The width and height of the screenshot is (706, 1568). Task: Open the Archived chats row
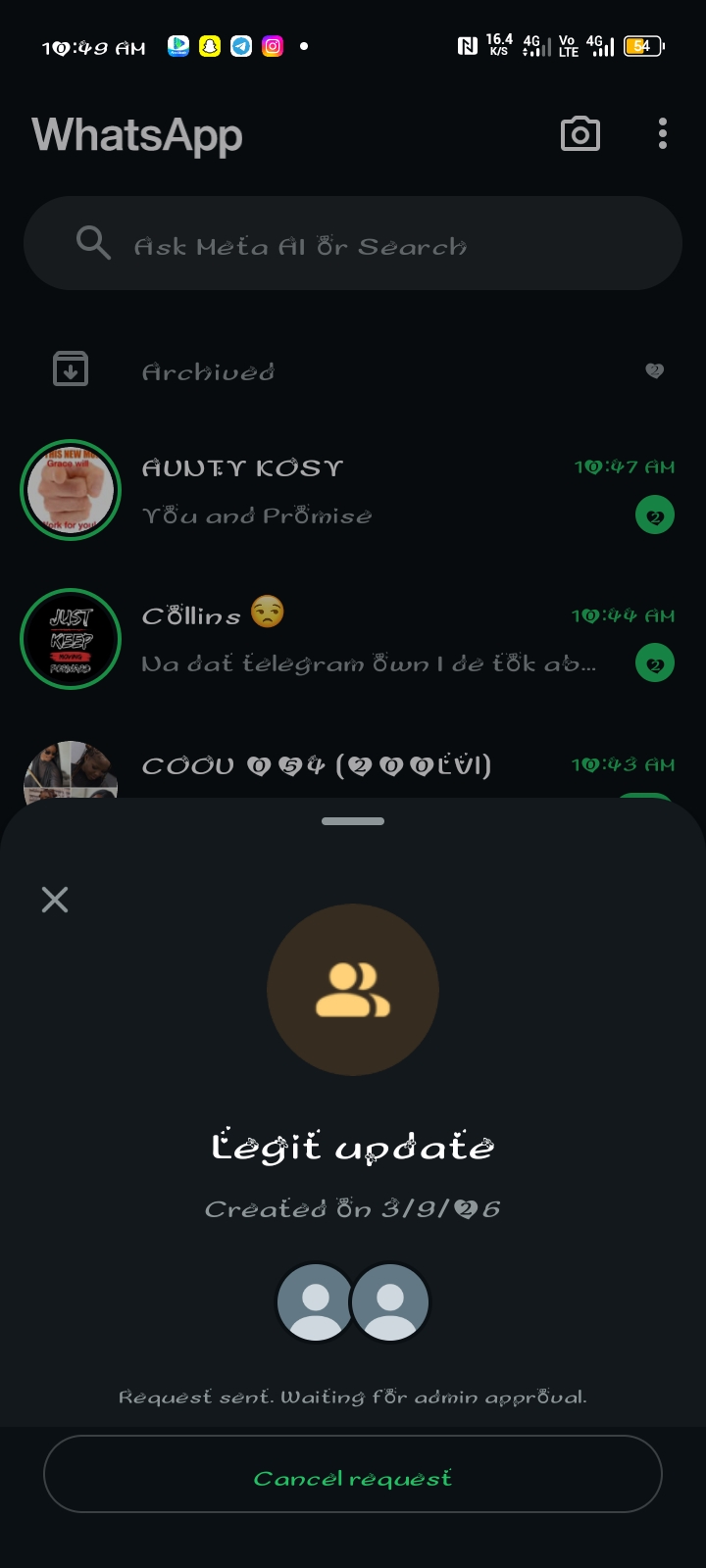(x=353, y=371)
